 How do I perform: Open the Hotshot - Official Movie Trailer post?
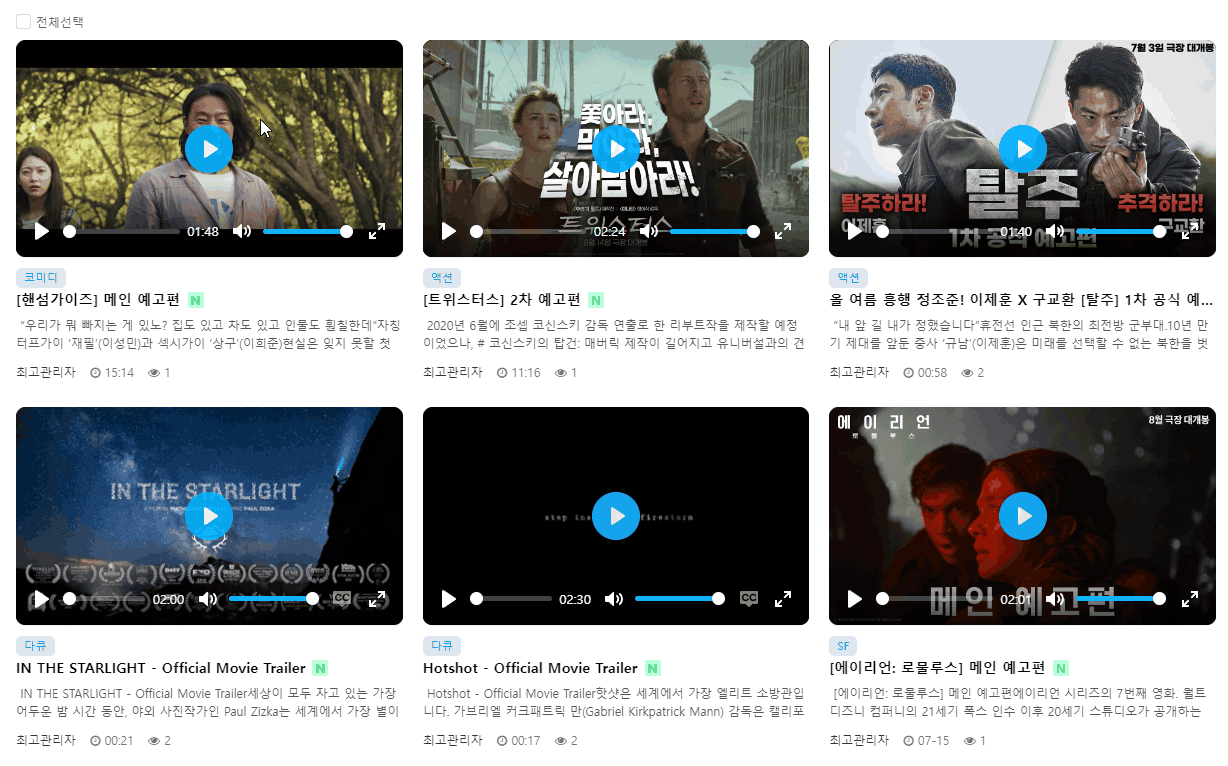530,667
